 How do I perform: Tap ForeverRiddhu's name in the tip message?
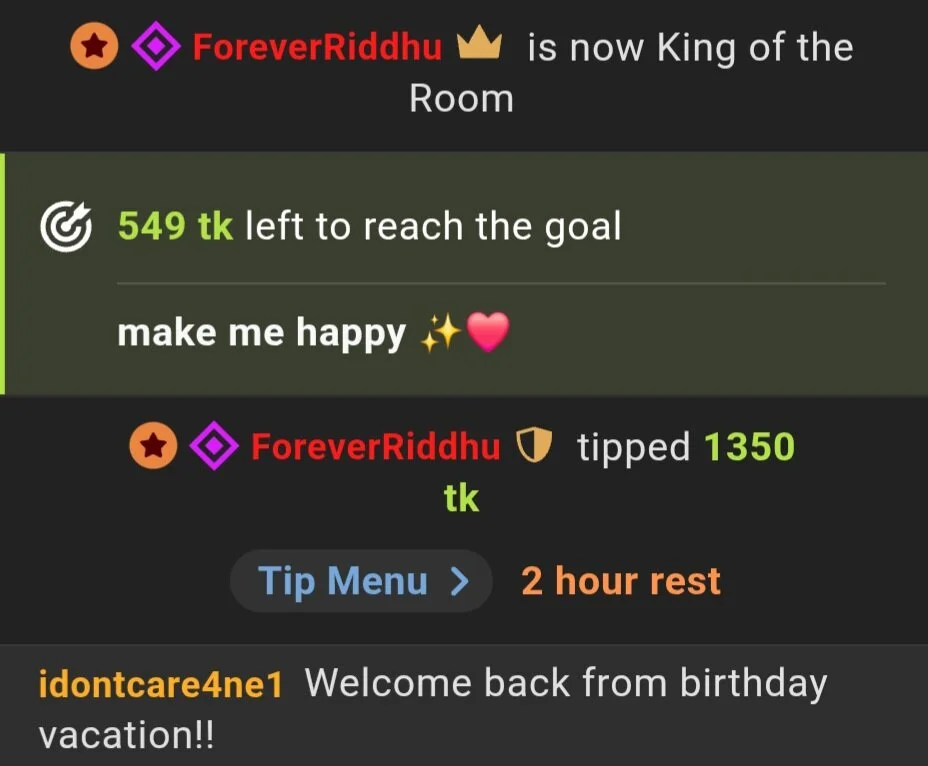coord(375,447)
